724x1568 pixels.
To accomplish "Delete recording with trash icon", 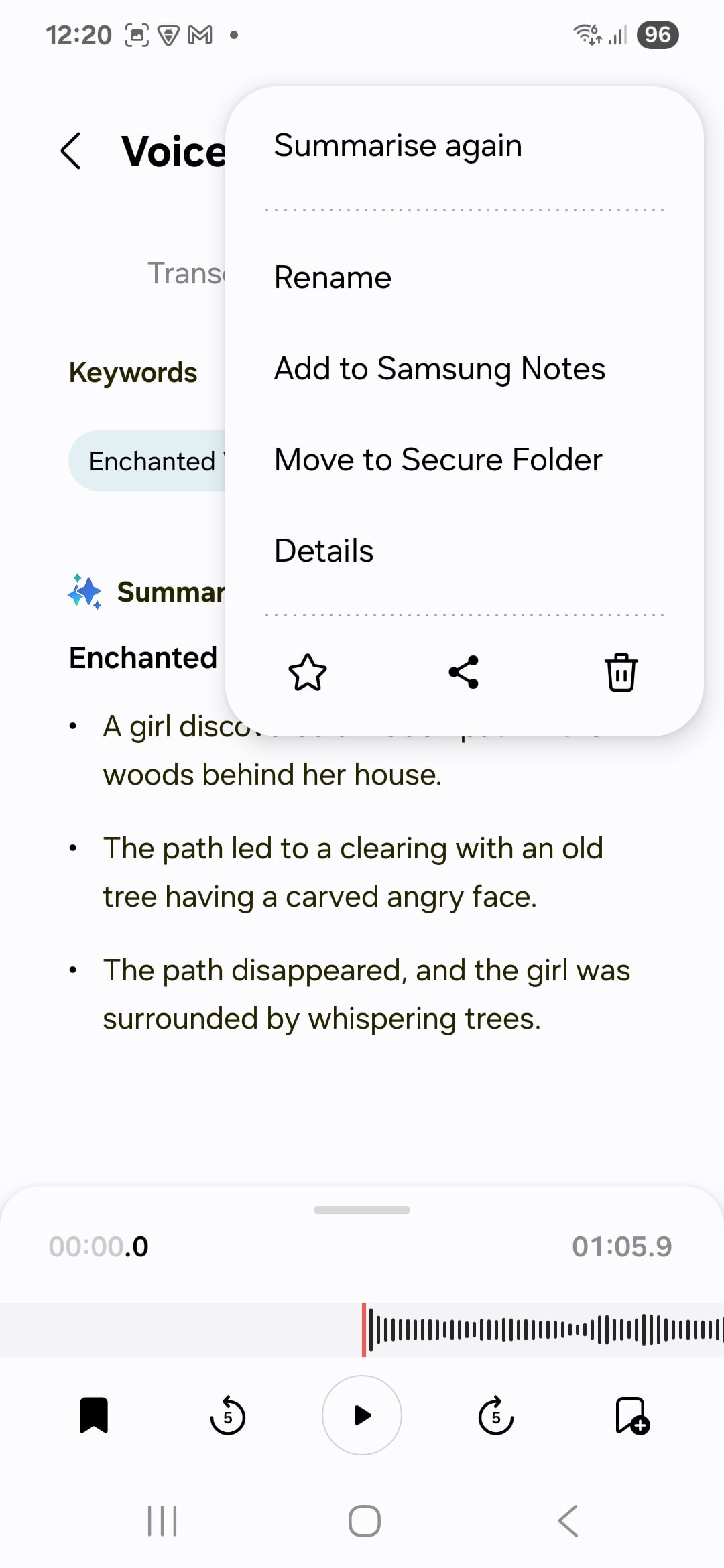I will click(x=621, y=672).
